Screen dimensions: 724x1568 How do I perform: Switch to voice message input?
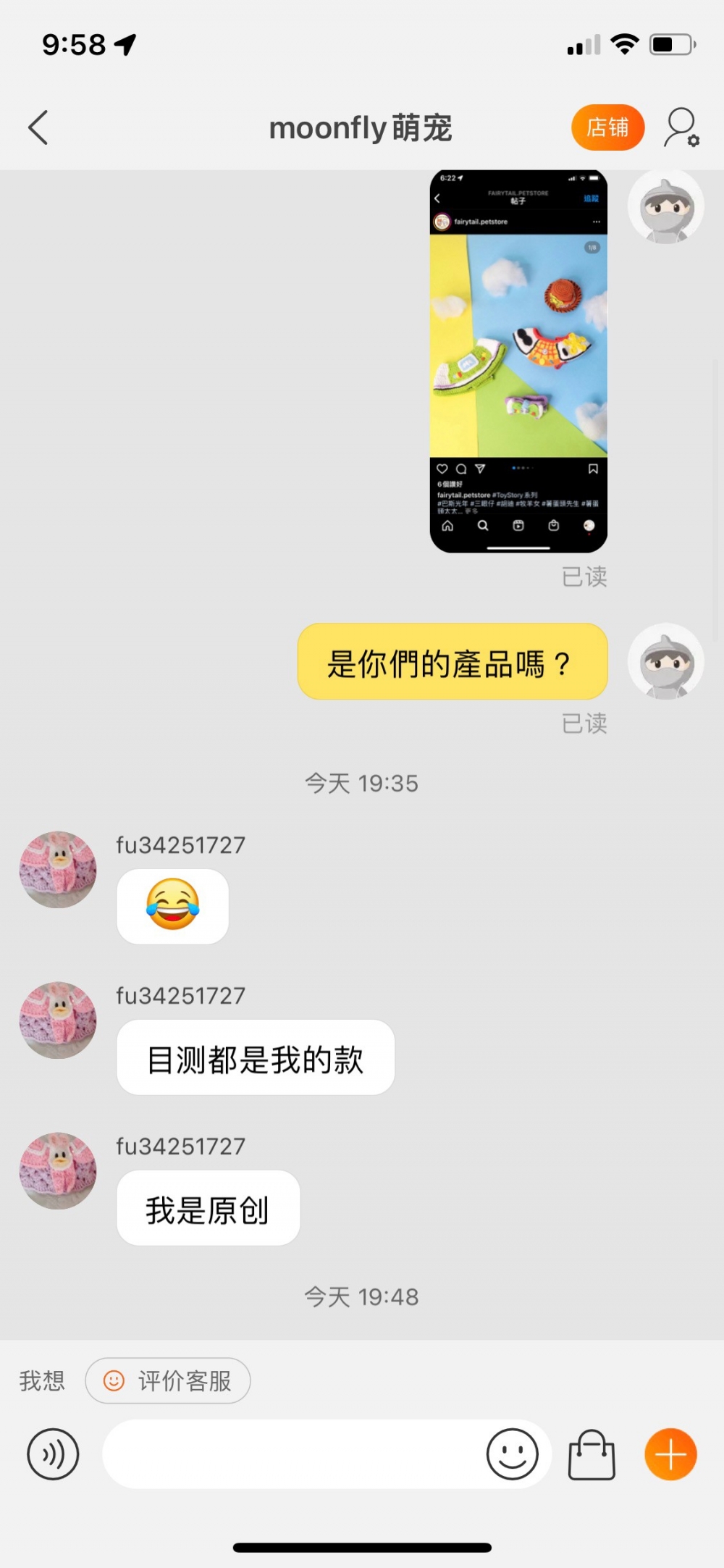[x=53, y=1454]
